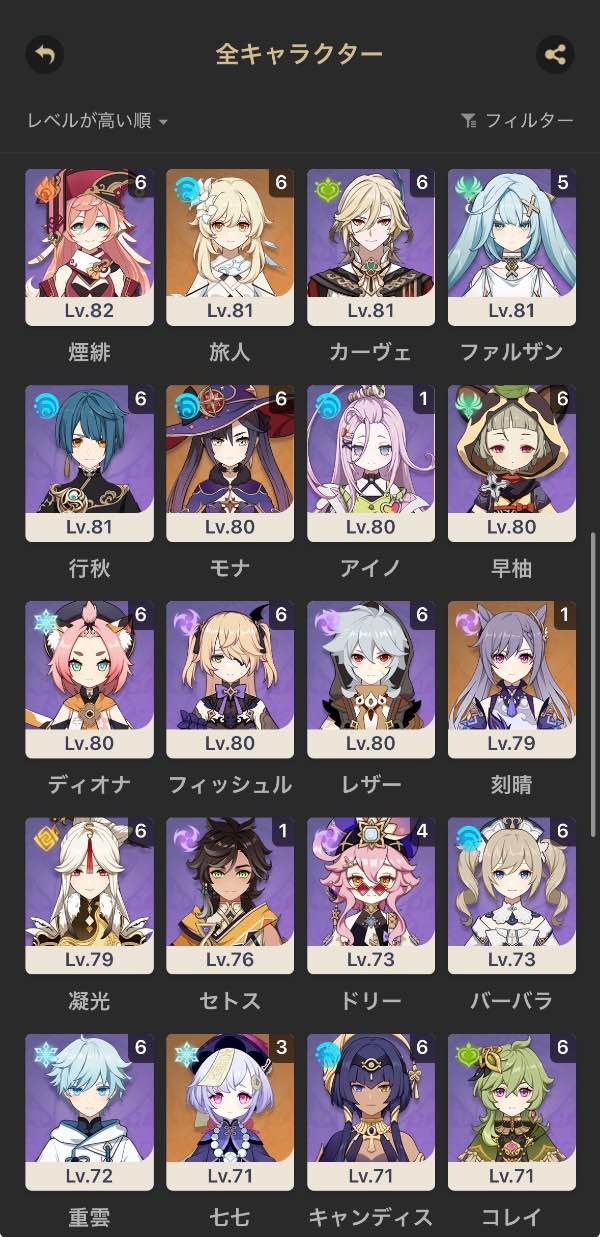Open レザー character details
Image resolution: width=600 pixels, height=1237 pixels.
[x=371, y=679]
